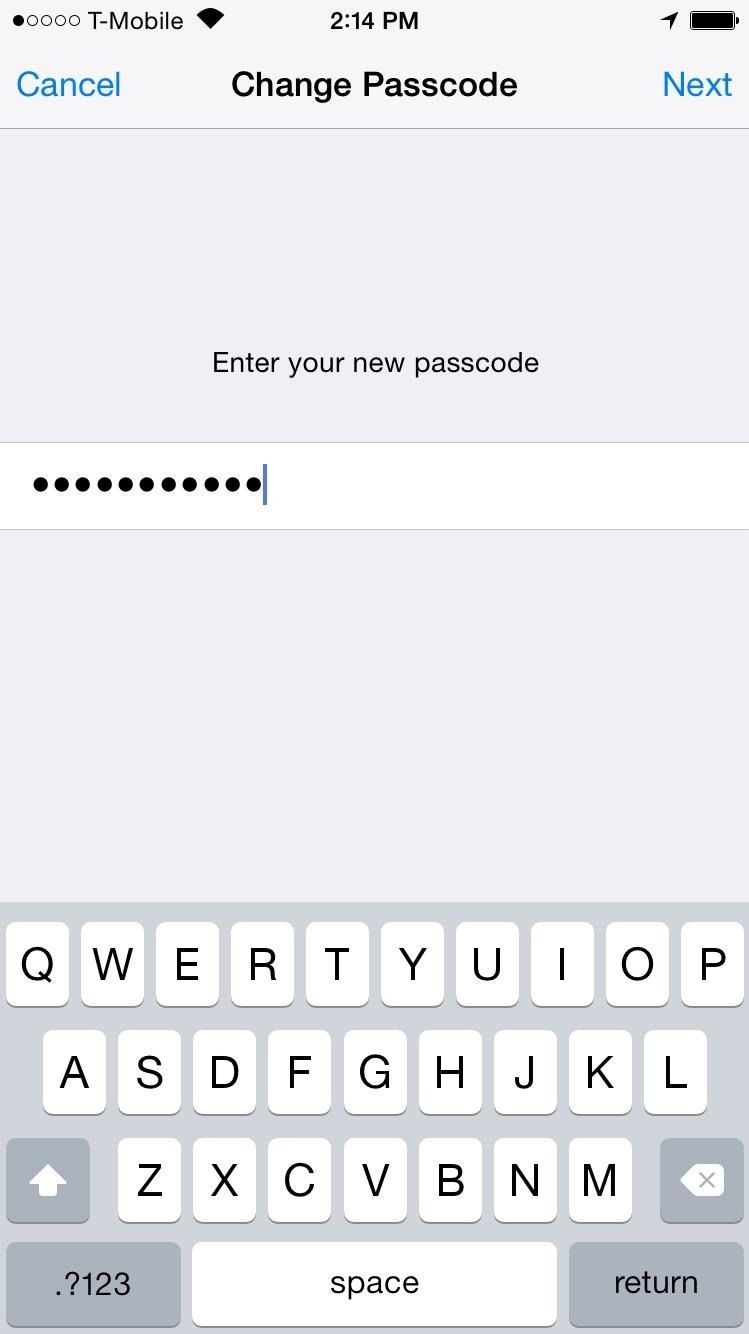Focus the new passcode field
The image size is (749, 1334).
pos(374,486)
